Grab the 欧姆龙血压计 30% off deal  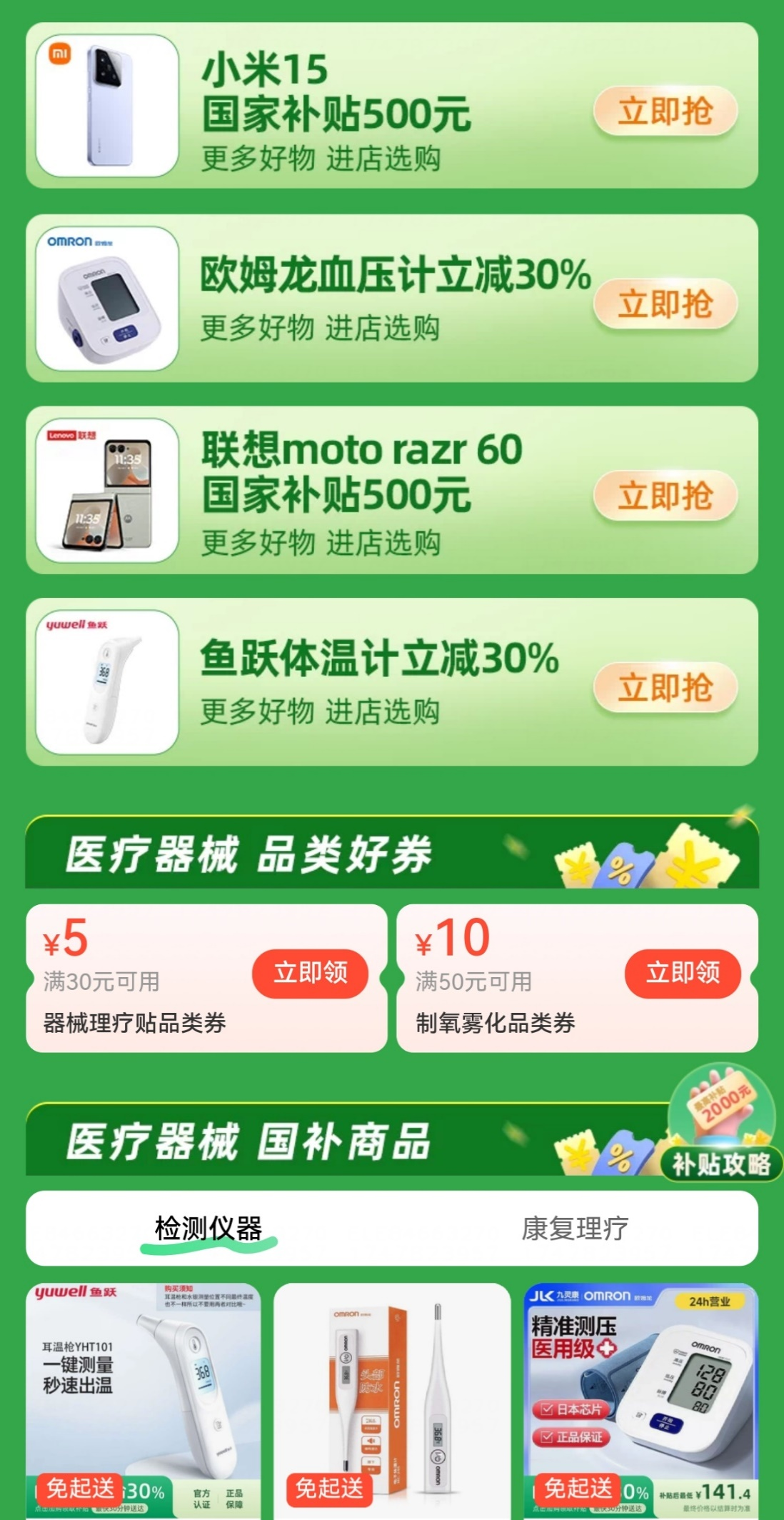[x=665, y=304]
